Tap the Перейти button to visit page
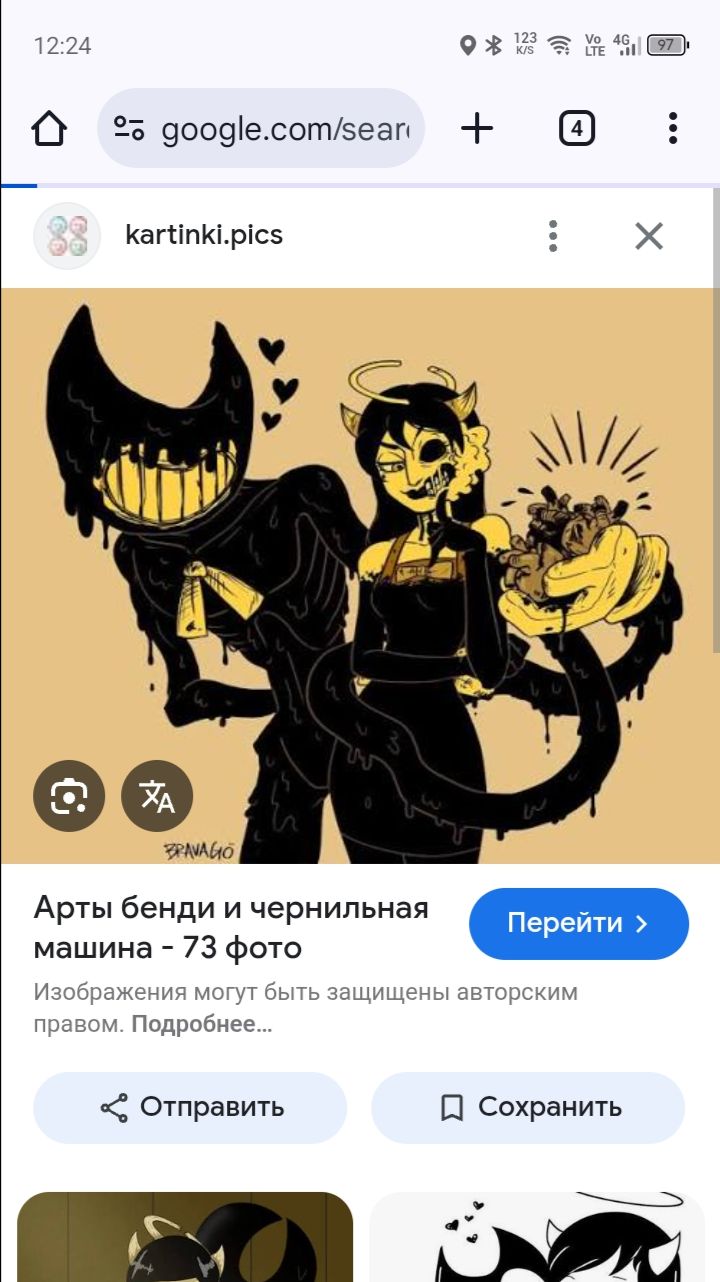The width and height of the screenshot is (720, 1282). click(x=578, y=923)
